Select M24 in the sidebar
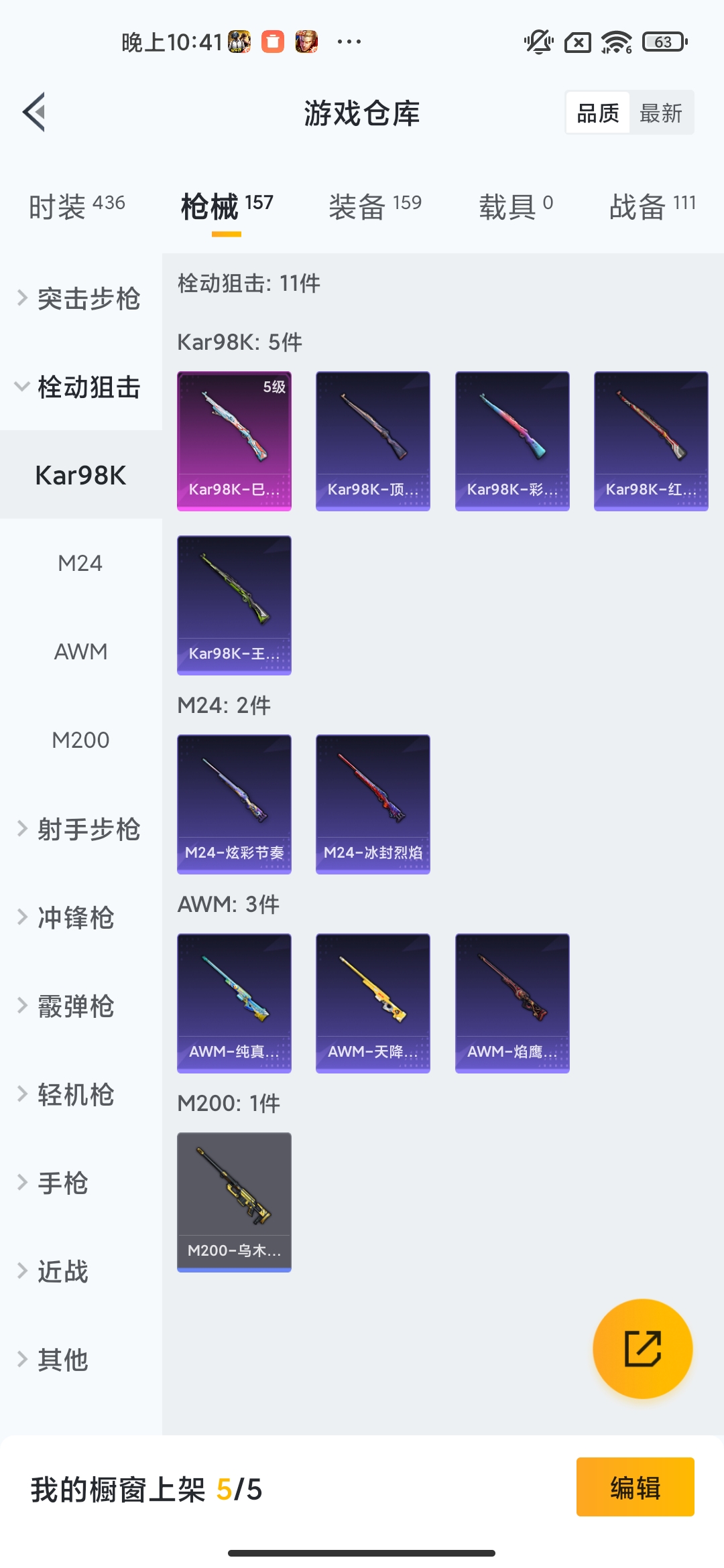 [x=80, y=564]
